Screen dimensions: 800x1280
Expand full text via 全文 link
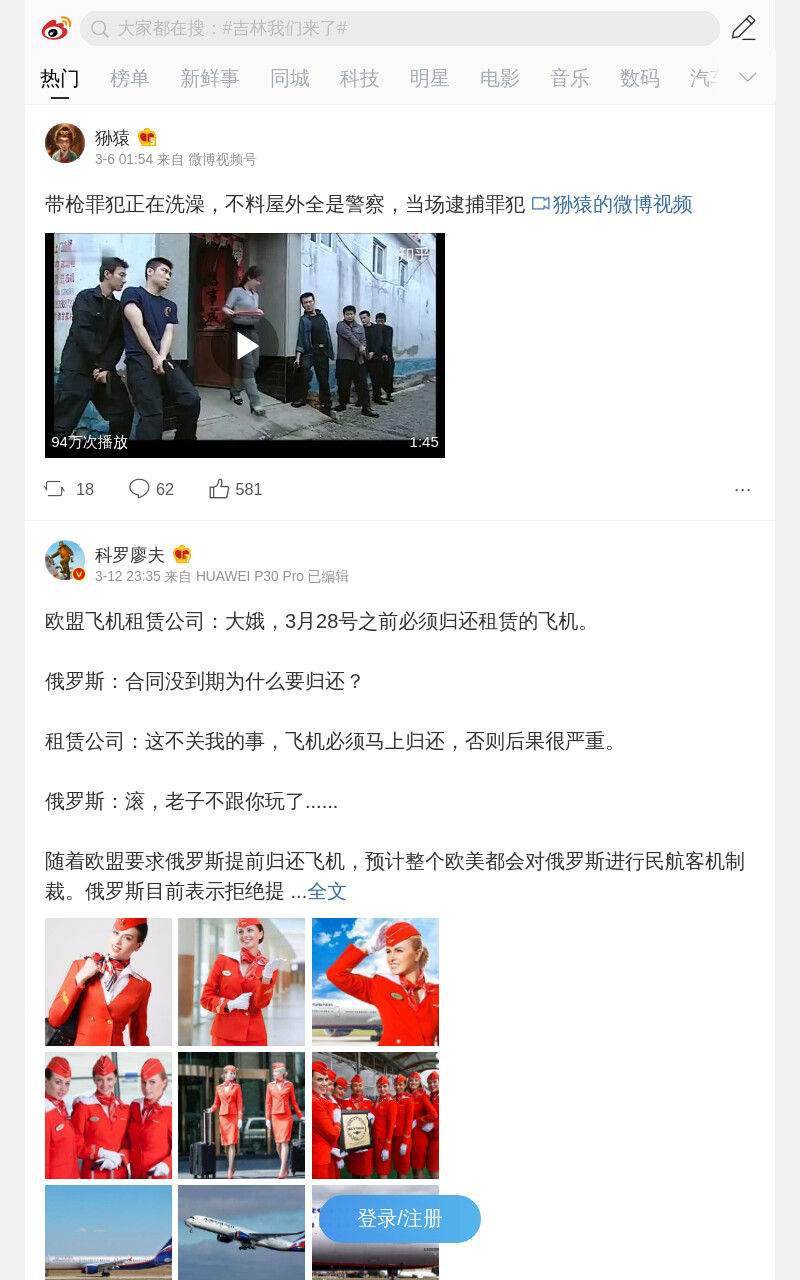327,891
